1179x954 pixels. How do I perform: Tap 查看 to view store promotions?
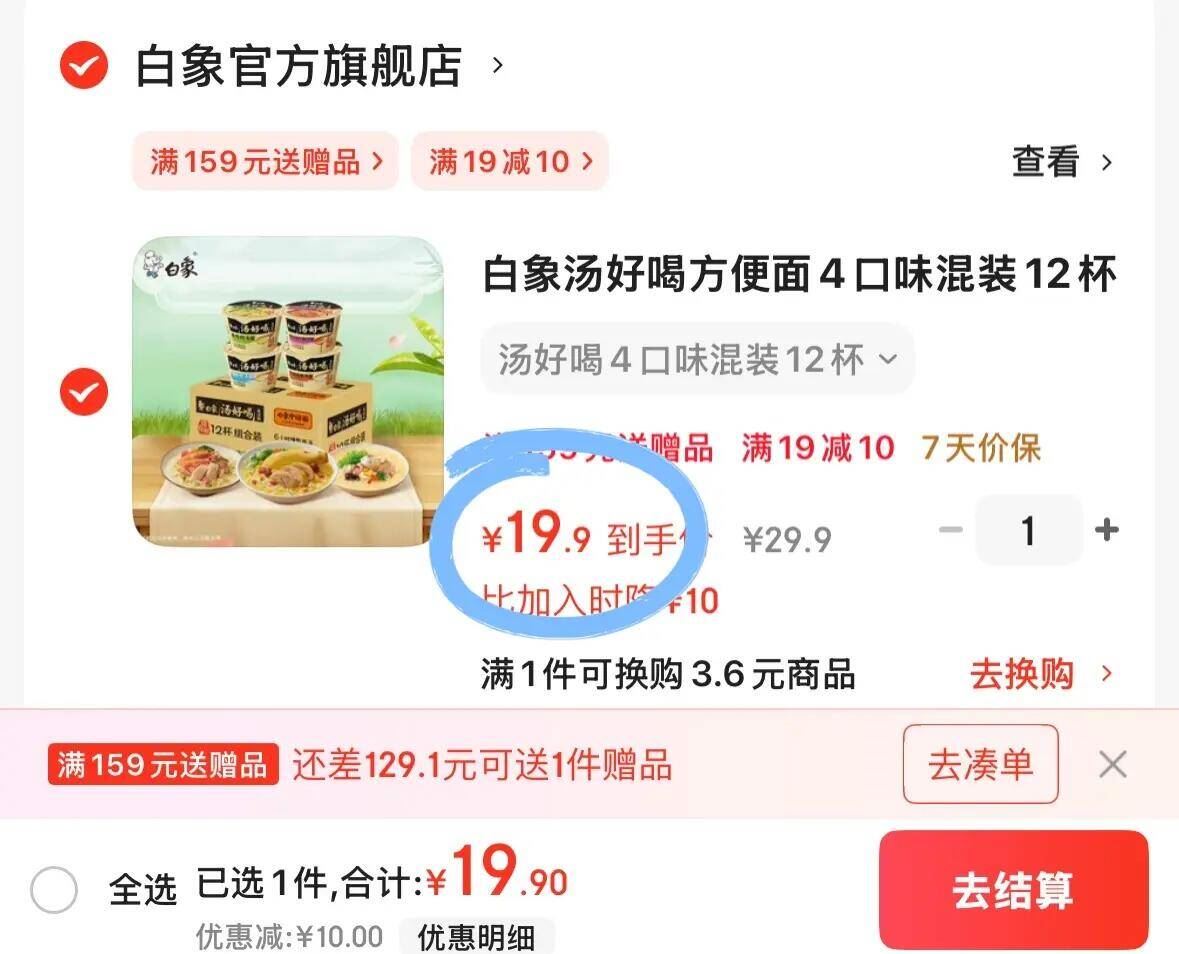point(1062,162)
